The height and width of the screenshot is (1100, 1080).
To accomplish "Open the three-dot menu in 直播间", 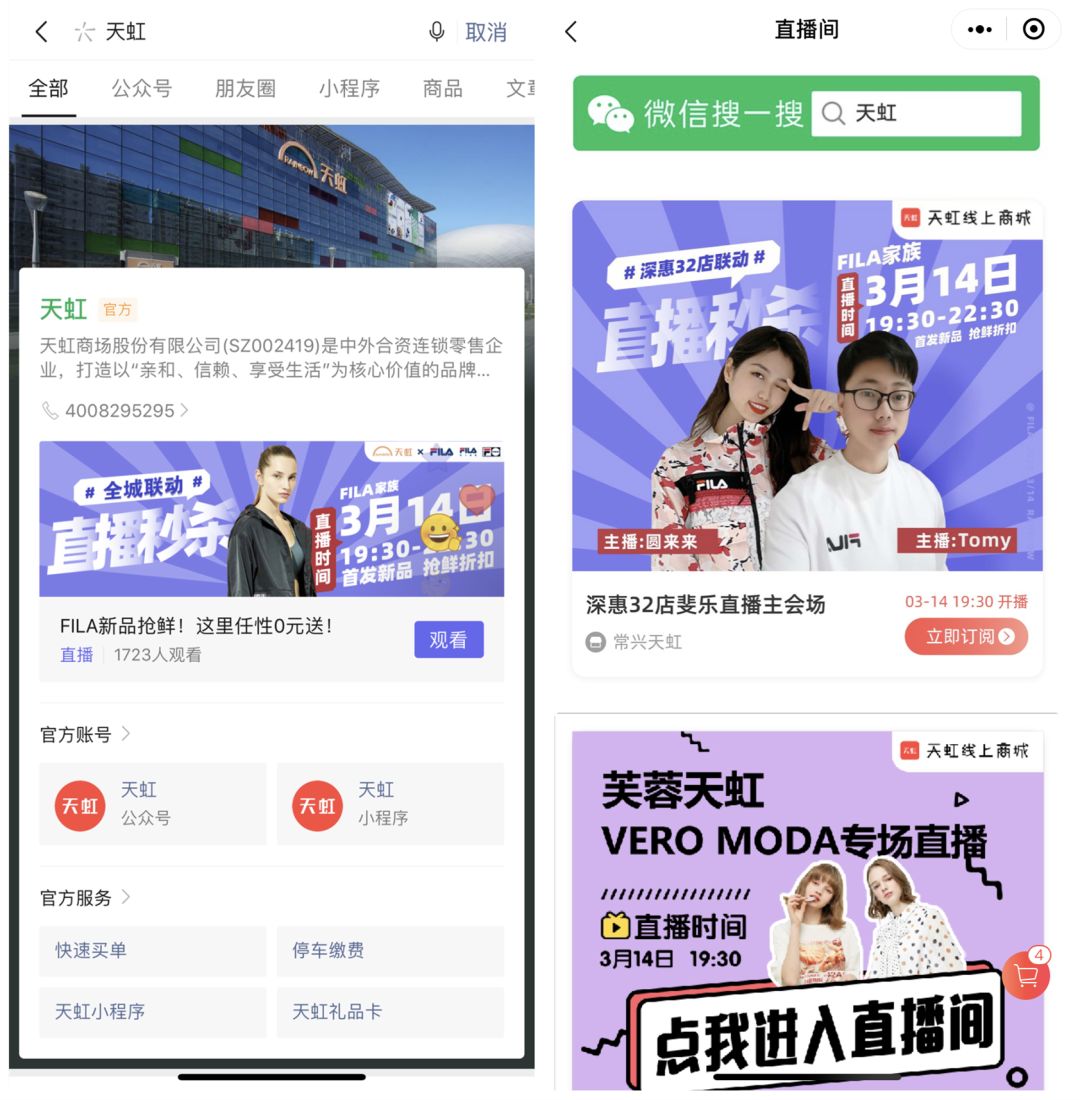I will pyautogui.click(x=979, y=30).
